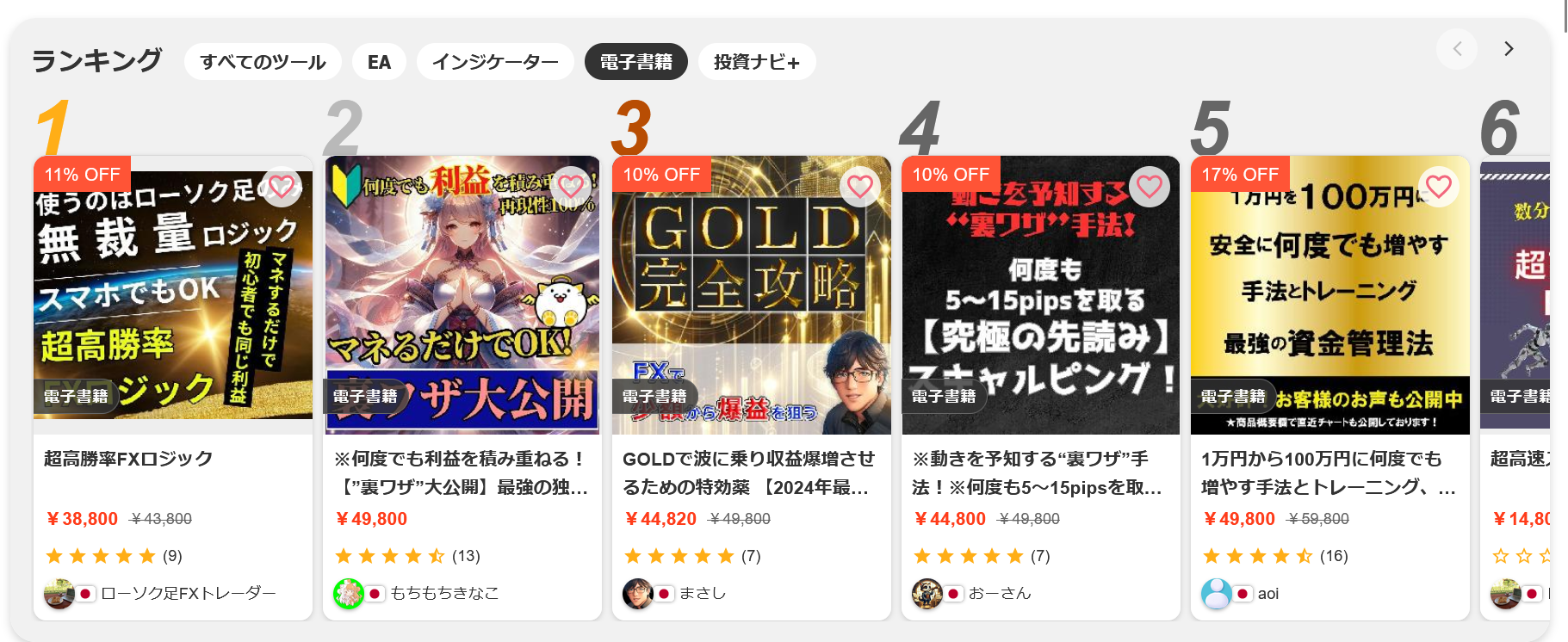Image resolution: width=1568 pixels, height=642 pixels.
Task: Open the 投資ナビ+ tab
Action: (x=756, y=62)
